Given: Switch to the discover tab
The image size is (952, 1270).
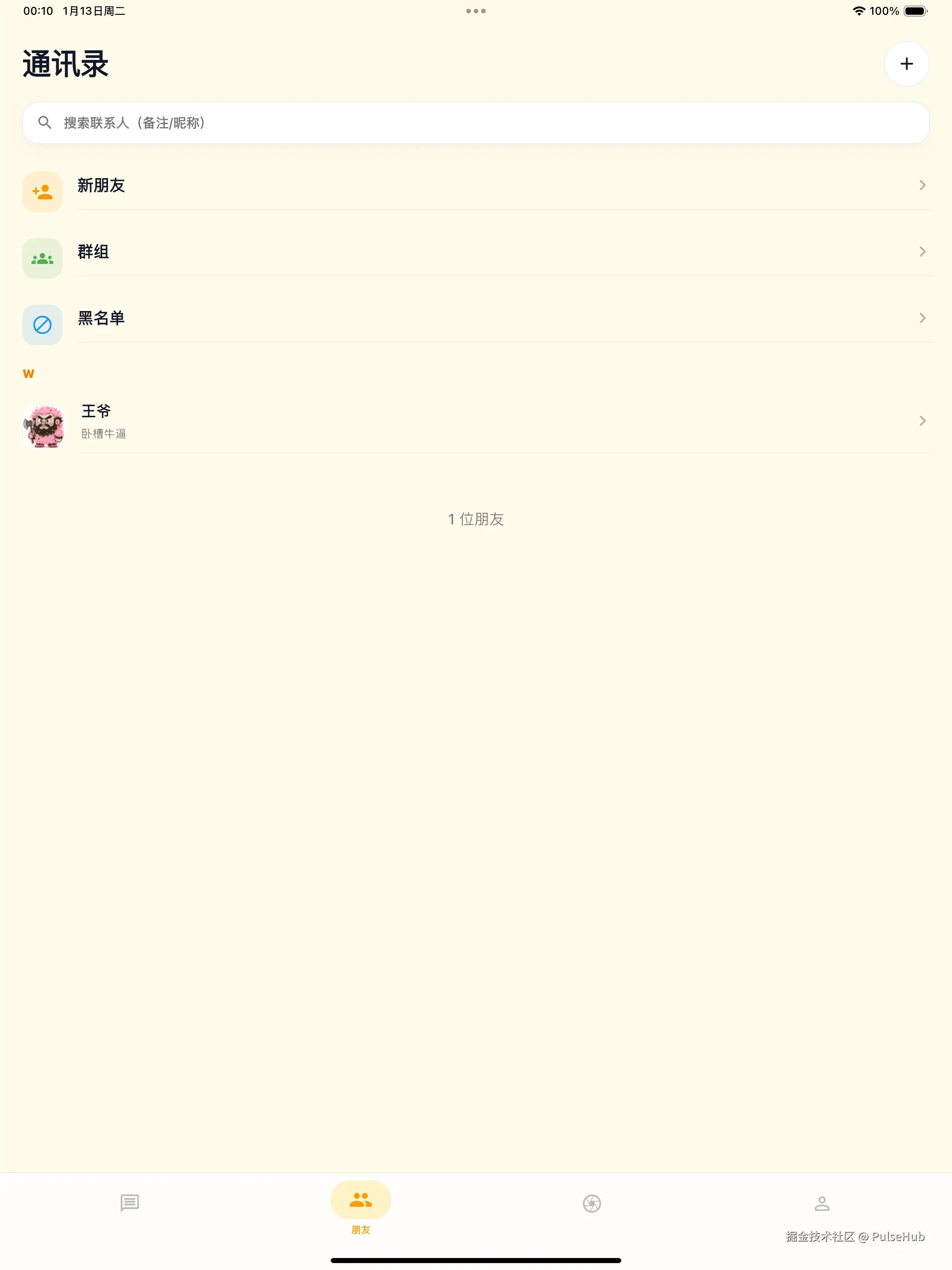Looking at the screenshot, I should click(x=592, y=1204).
